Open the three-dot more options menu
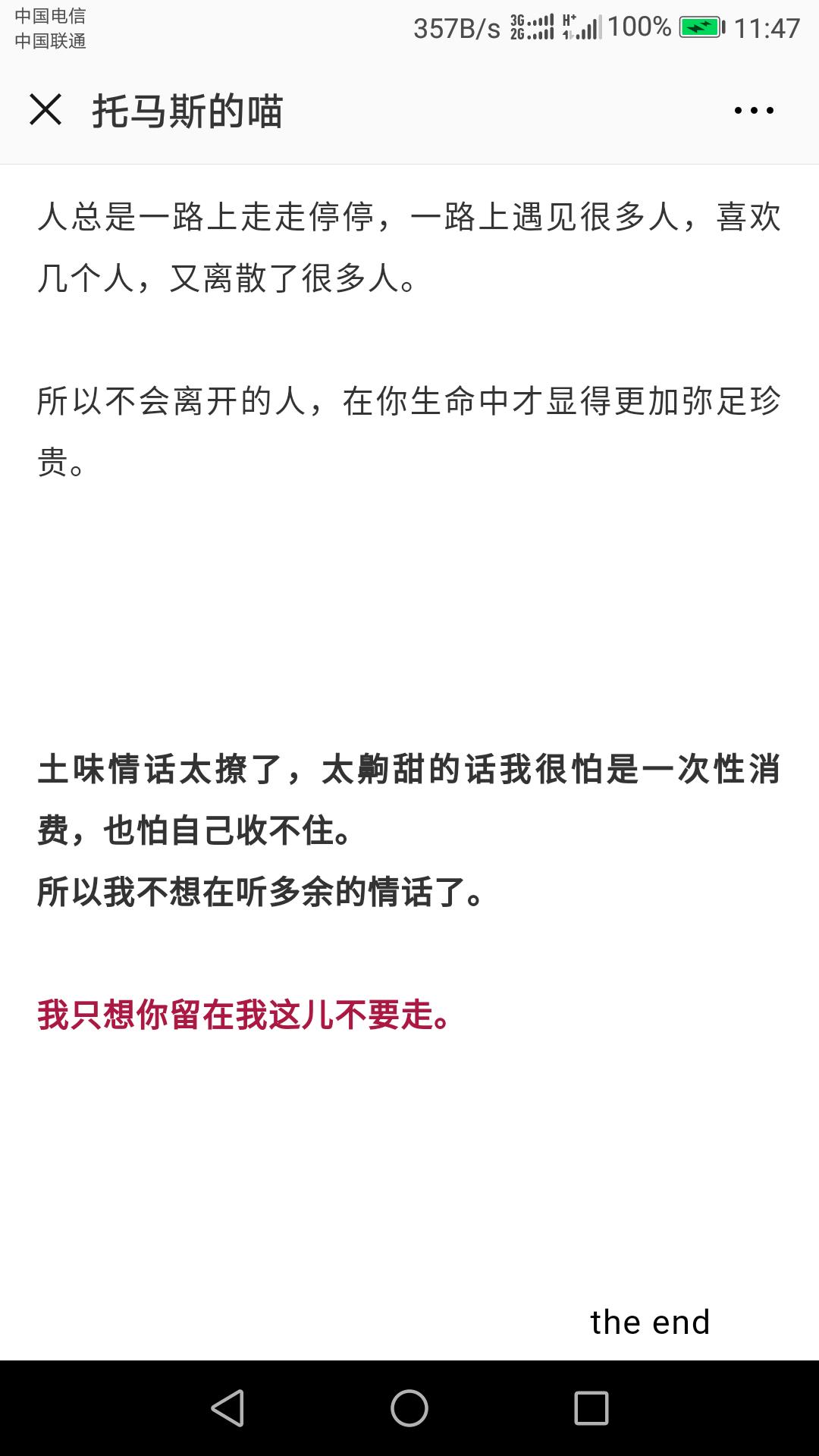The height and width of the screenshot is (1456, 819). coord(754,111)
